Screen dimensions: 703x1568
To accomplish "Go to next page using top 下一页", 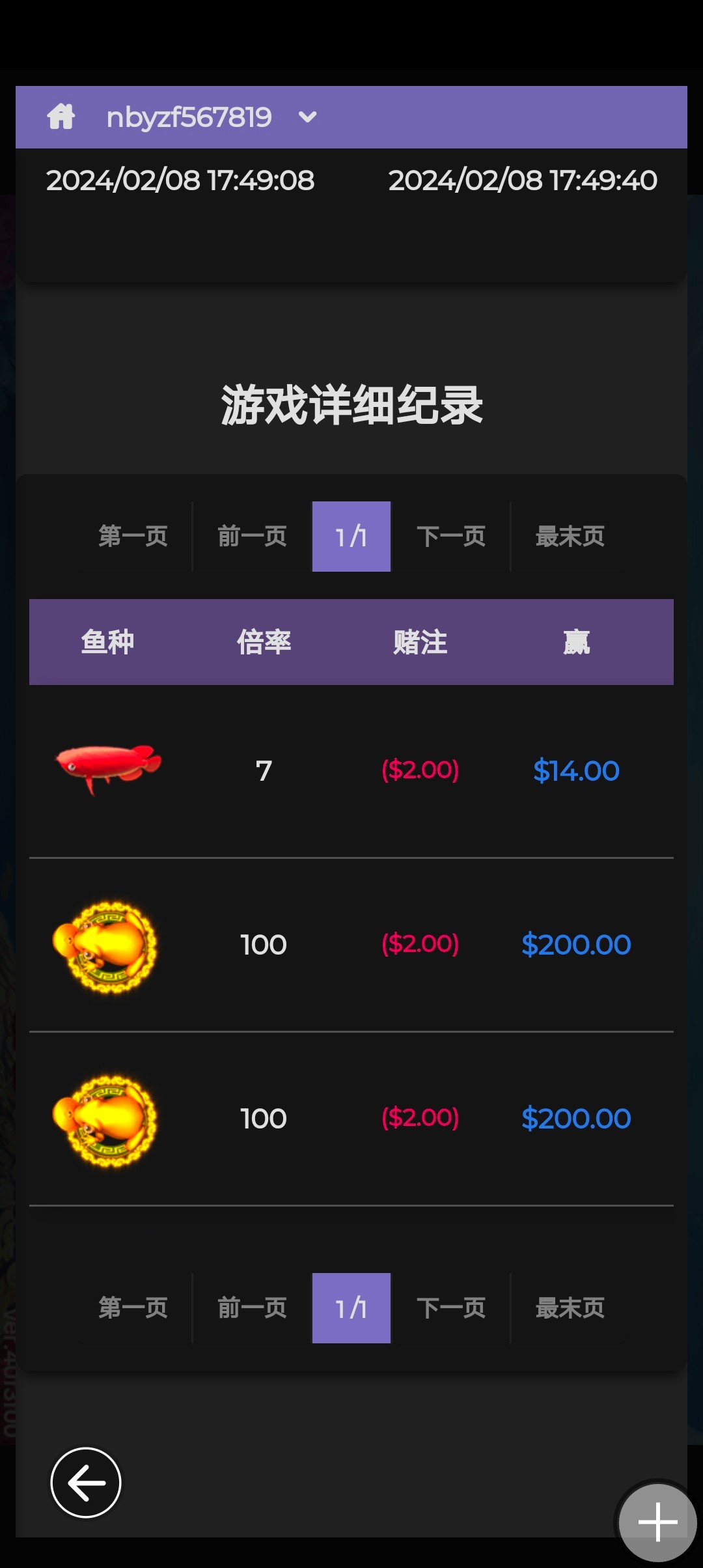I will tap(451, 537).
